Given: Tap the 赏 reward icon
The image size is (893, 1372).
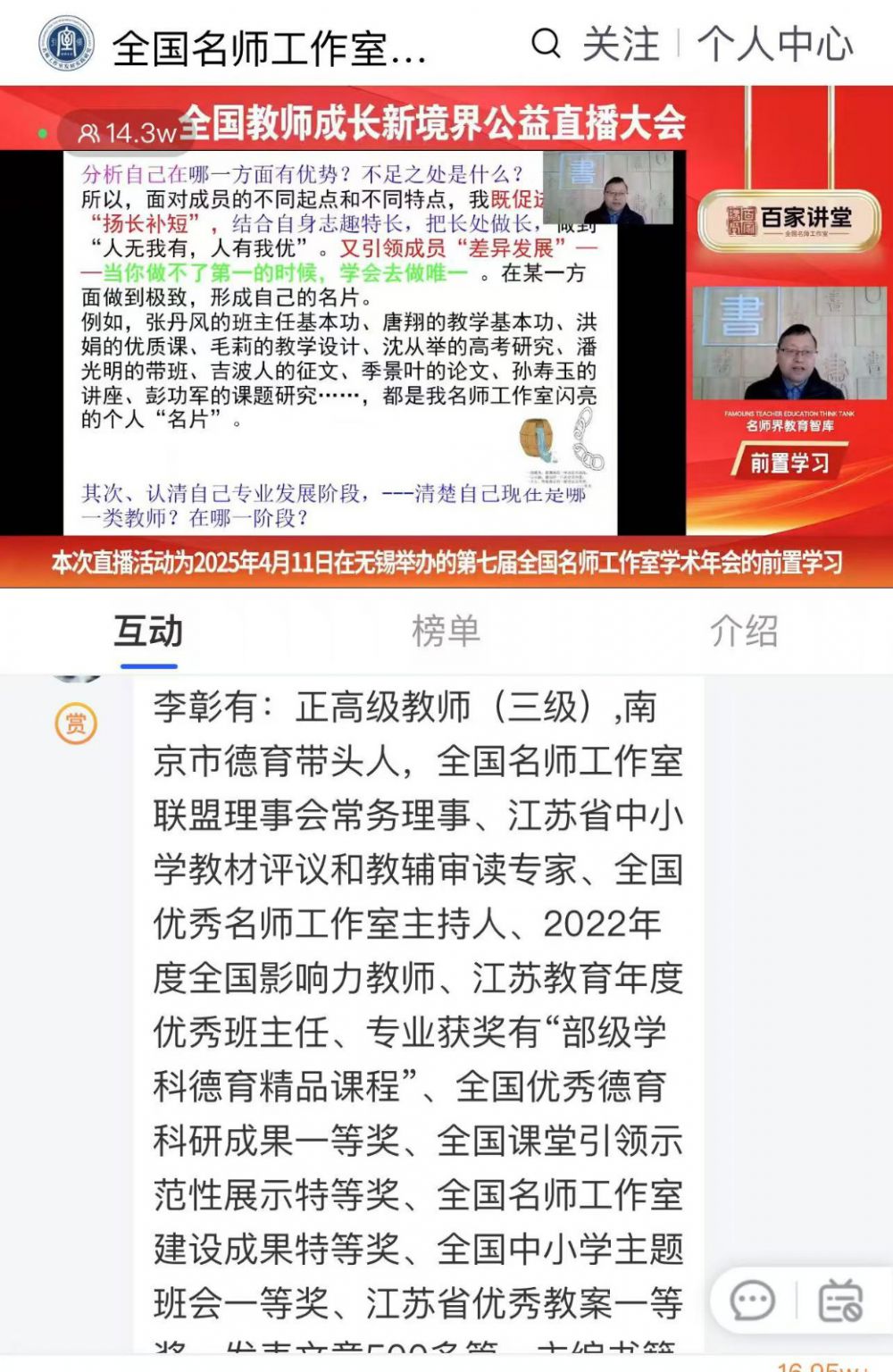Looking at the screenshot, I should pos(76,724).
